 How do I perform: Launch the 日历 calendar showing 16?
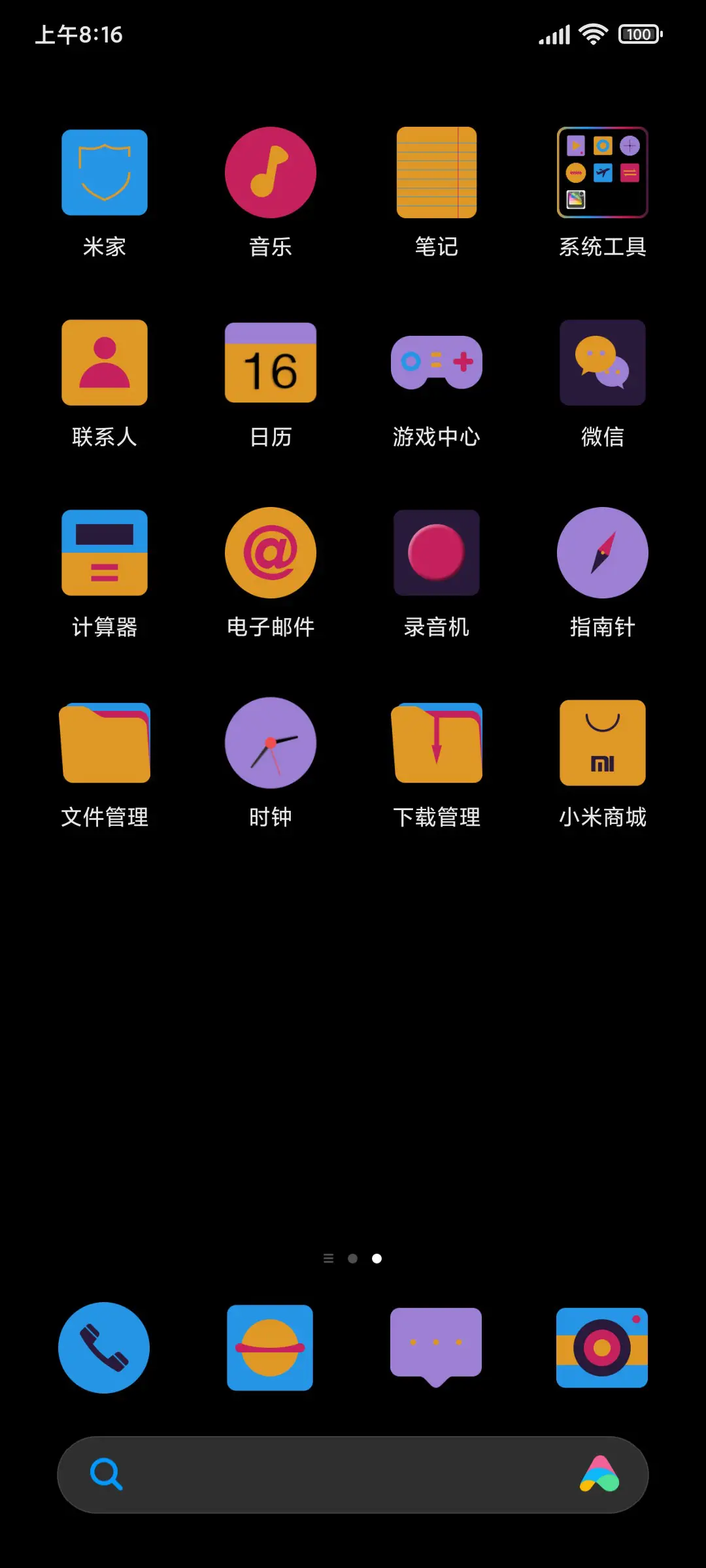coord(271,363)
